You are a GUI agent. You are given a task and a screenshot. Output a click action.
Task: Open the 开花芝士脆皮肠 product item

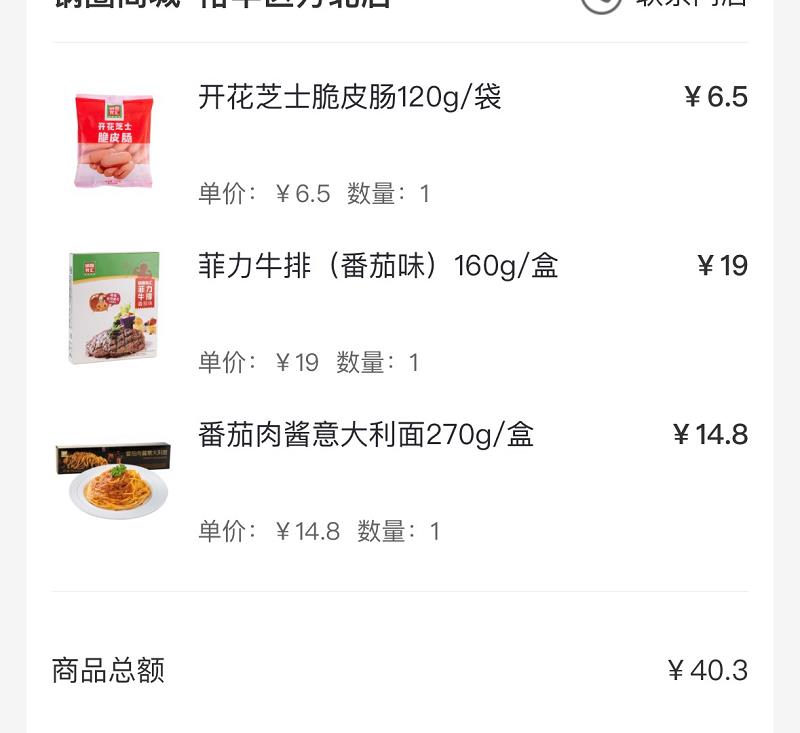coord(349,98)
